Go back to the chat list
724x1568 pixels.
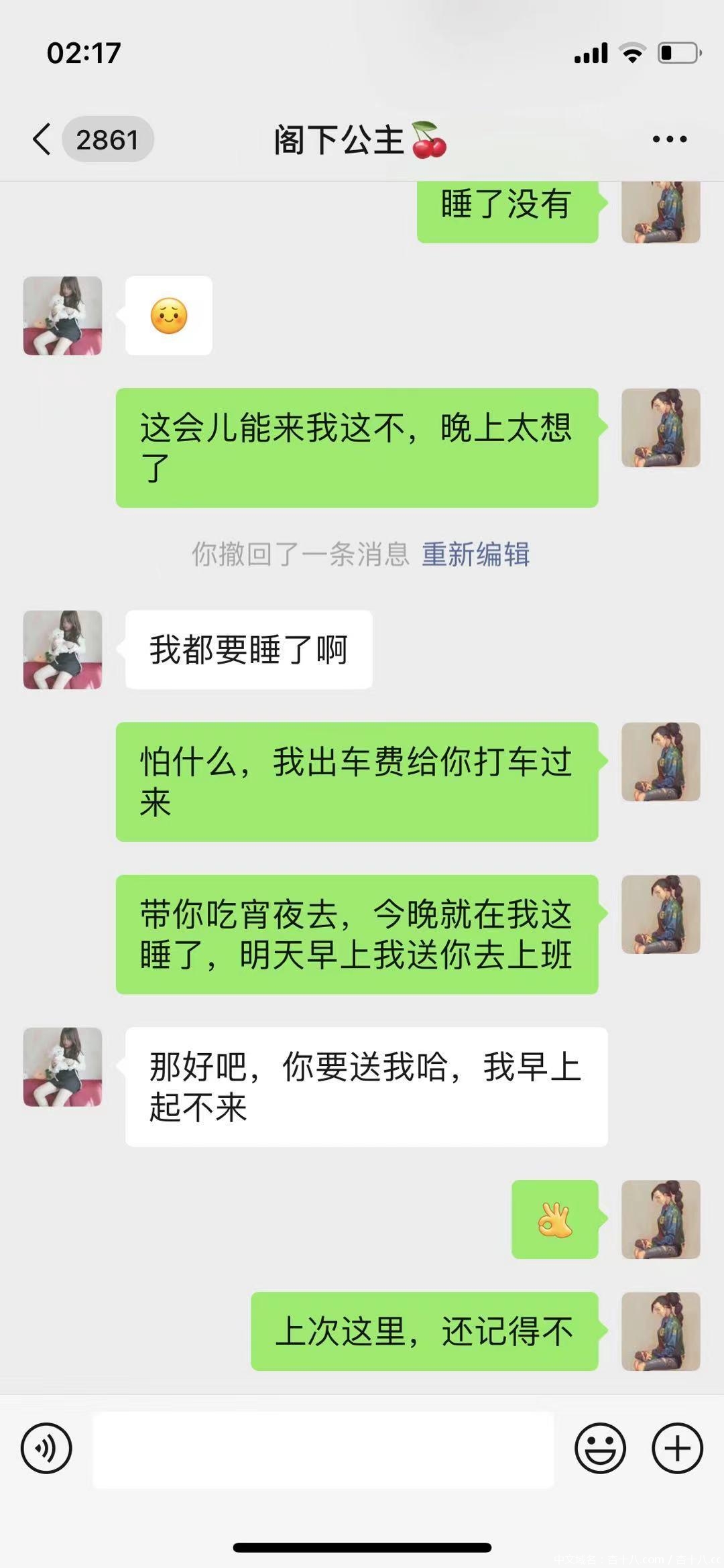coord(42,139)
